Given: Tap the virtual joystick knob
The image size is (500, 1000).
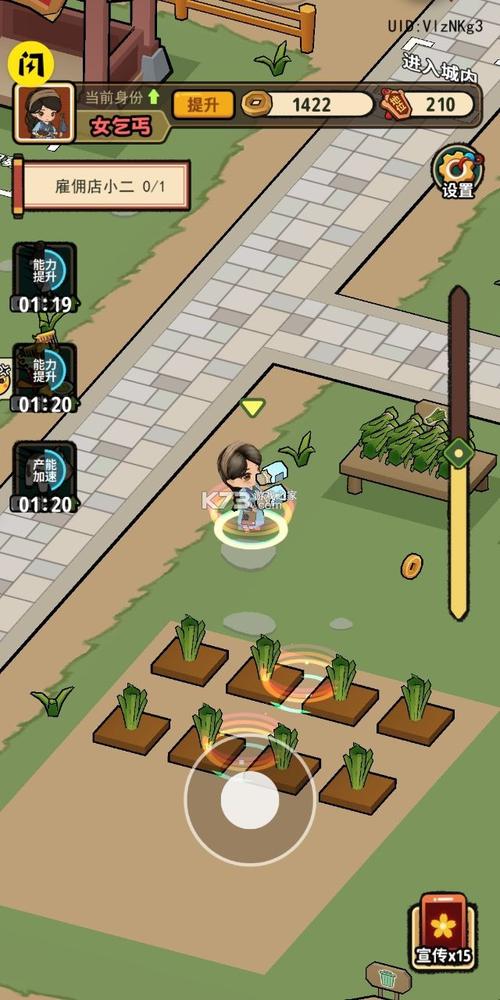Looking at the screenshot, I should [x=250, y=800].
